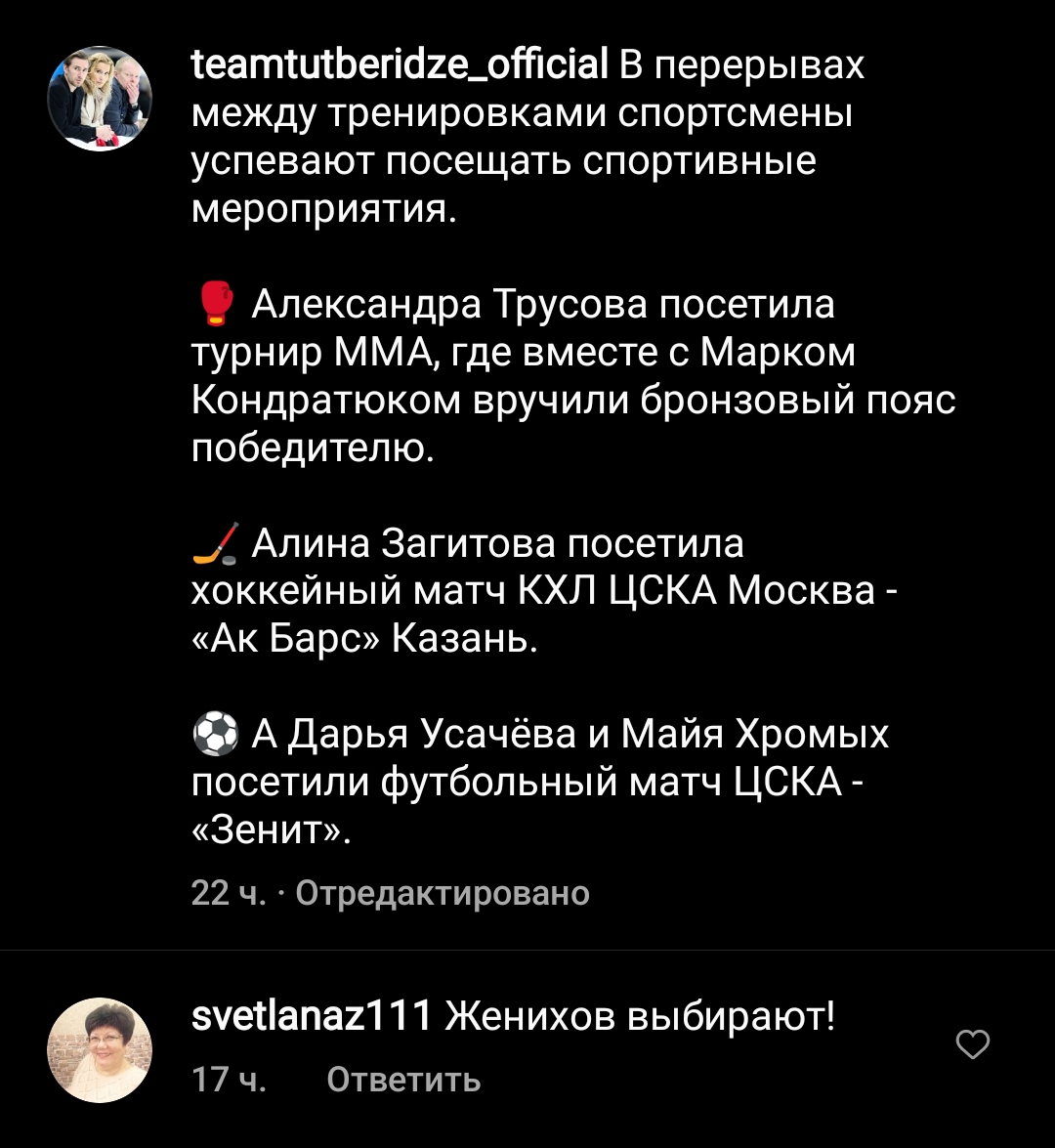Image resolution: width=1055 pixels, height=1148 pixels.
Task: Reply to svetlanaz111's comment
Action: click(x=403, y=1079)
